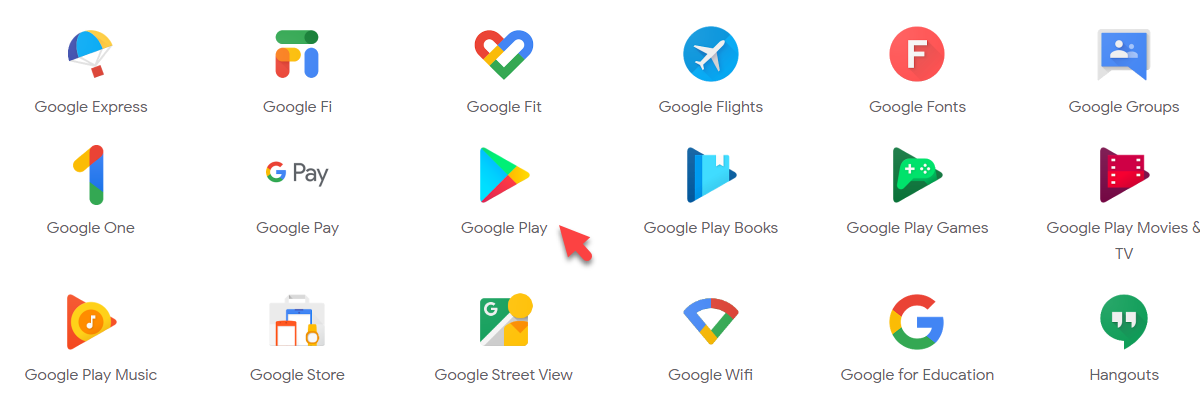
Task: Select Google for Education
Action: [917, 322]
